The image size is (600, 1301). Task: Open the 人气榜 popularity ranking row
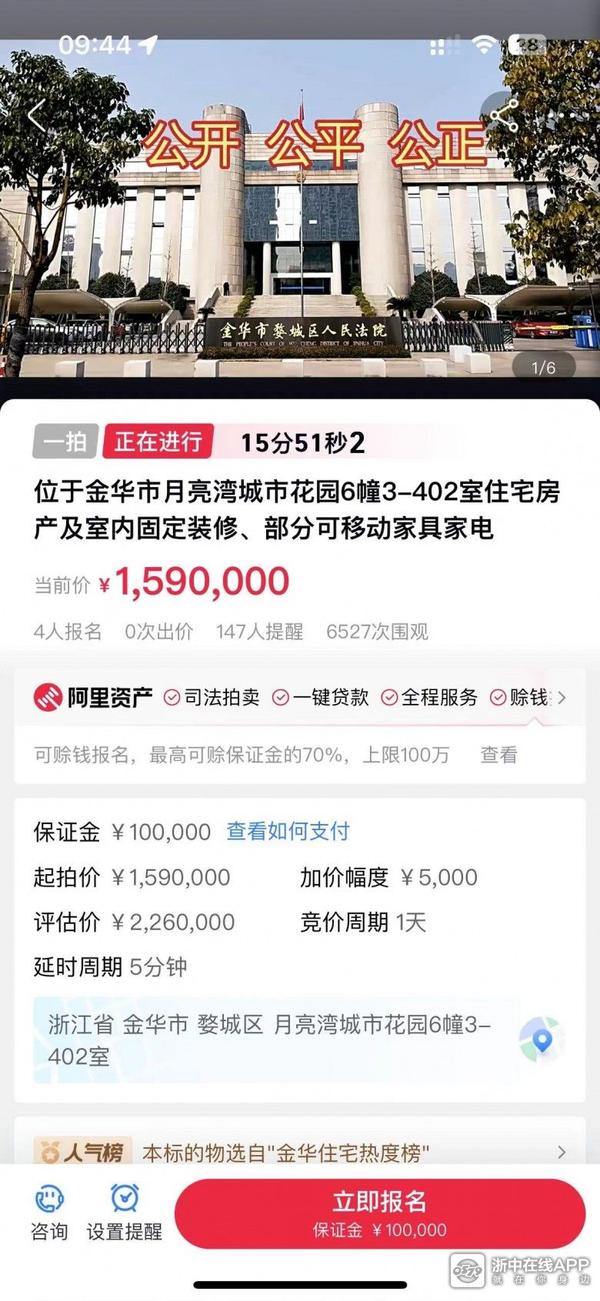(300, 1153)
